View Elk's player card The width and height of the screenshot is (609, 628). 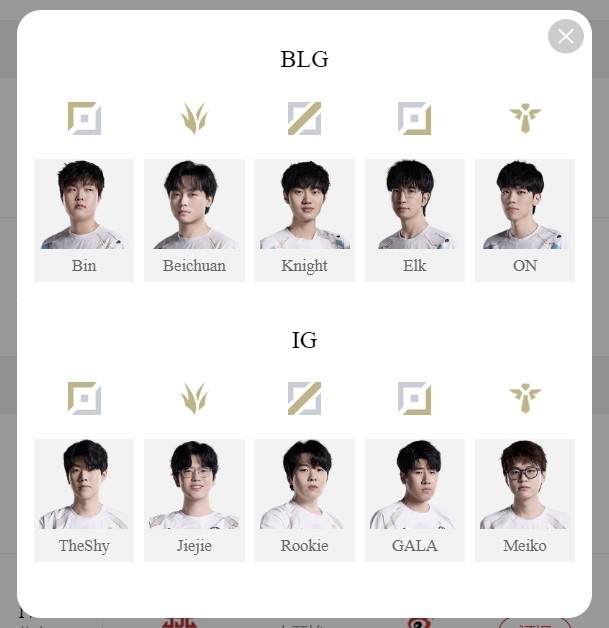tap(414, 219)
